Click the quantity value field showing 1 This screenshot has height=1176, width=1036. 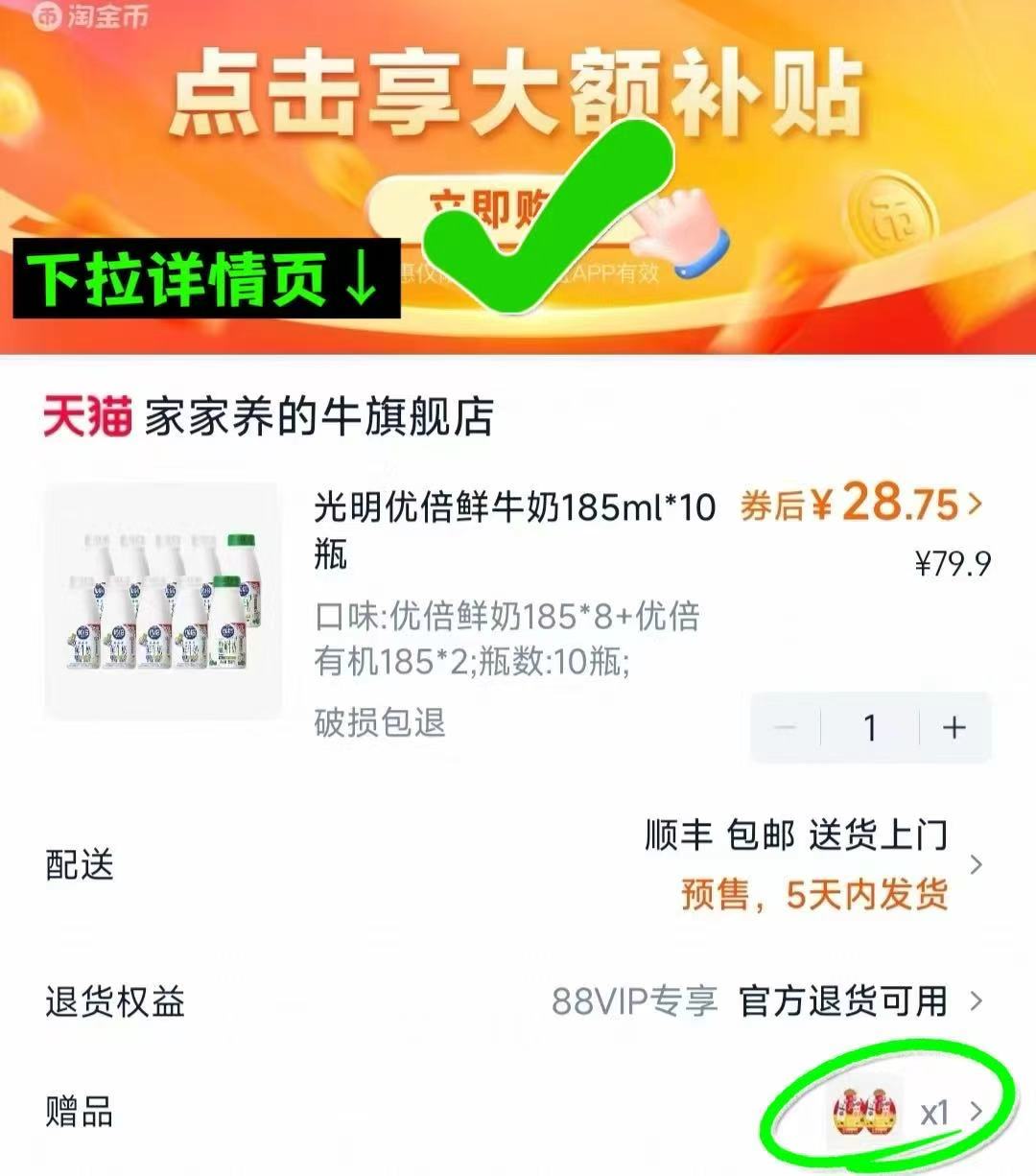click(x=869, y=727)
